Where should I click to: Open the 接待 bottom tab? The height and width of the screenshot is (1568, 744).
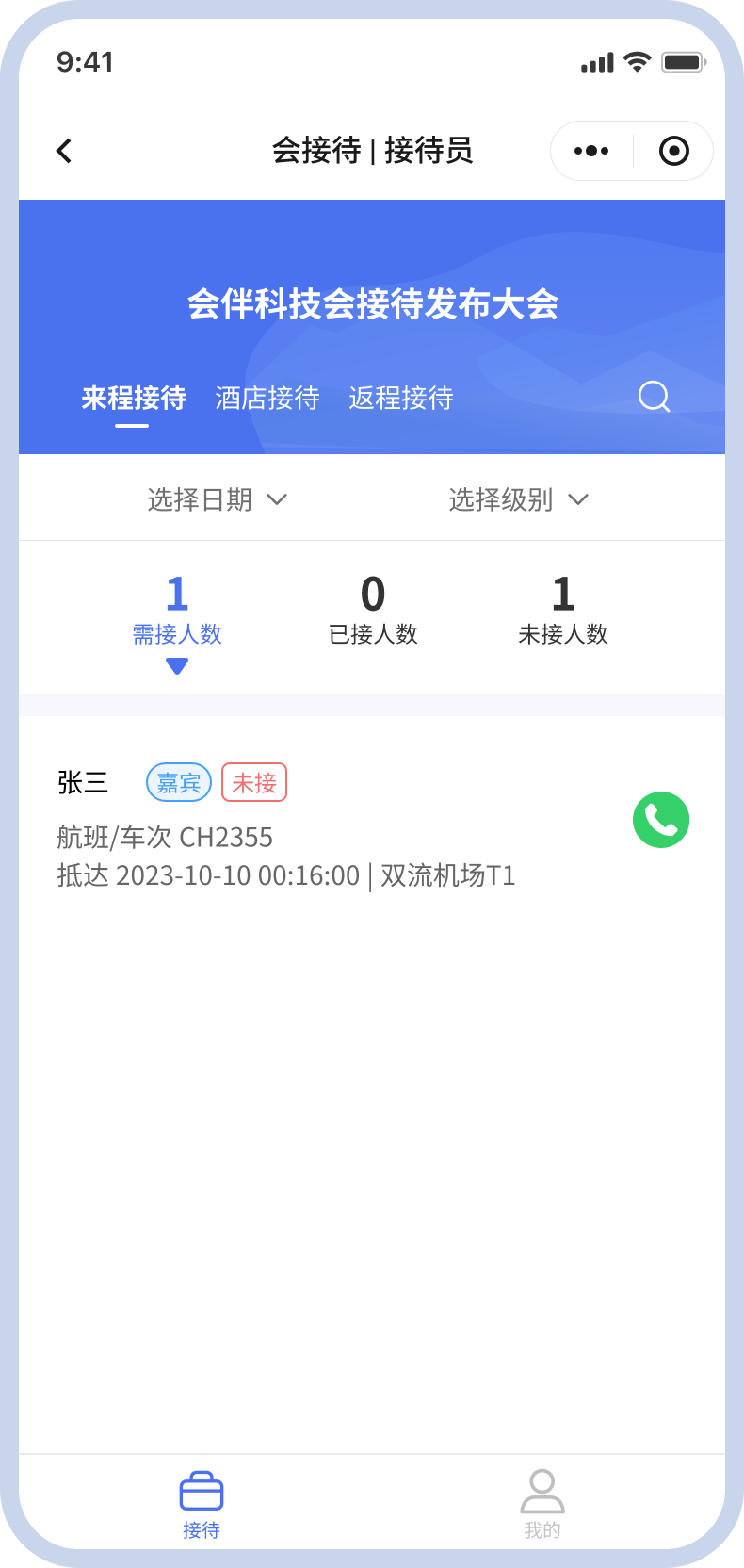point(202,1504)
